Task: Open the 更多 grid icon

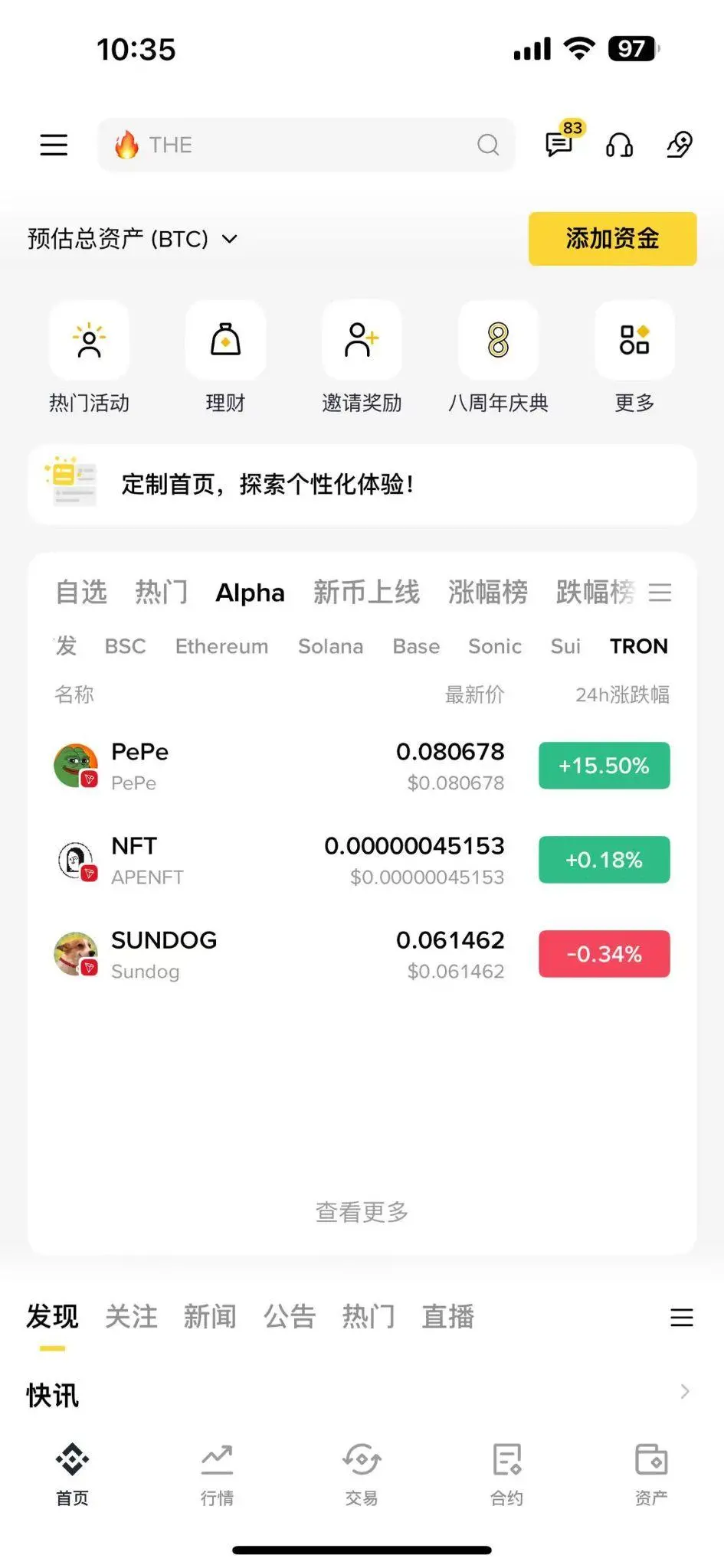Action: tap(634, 341)
